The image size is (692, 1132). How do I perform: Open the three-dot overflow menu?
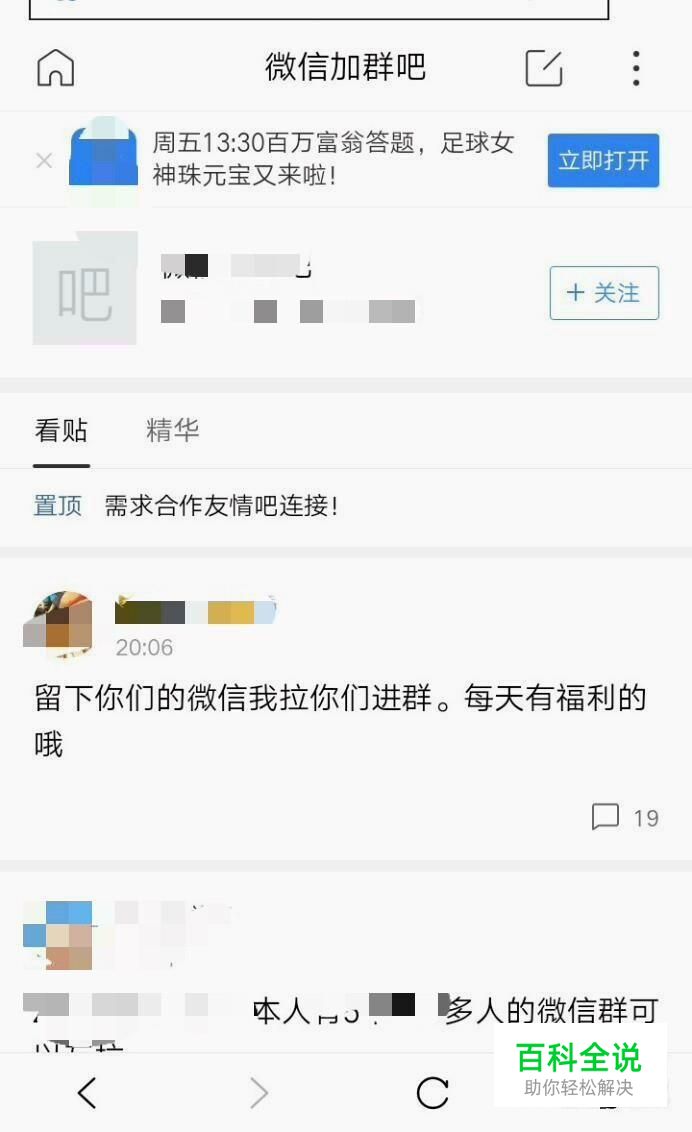636,68
